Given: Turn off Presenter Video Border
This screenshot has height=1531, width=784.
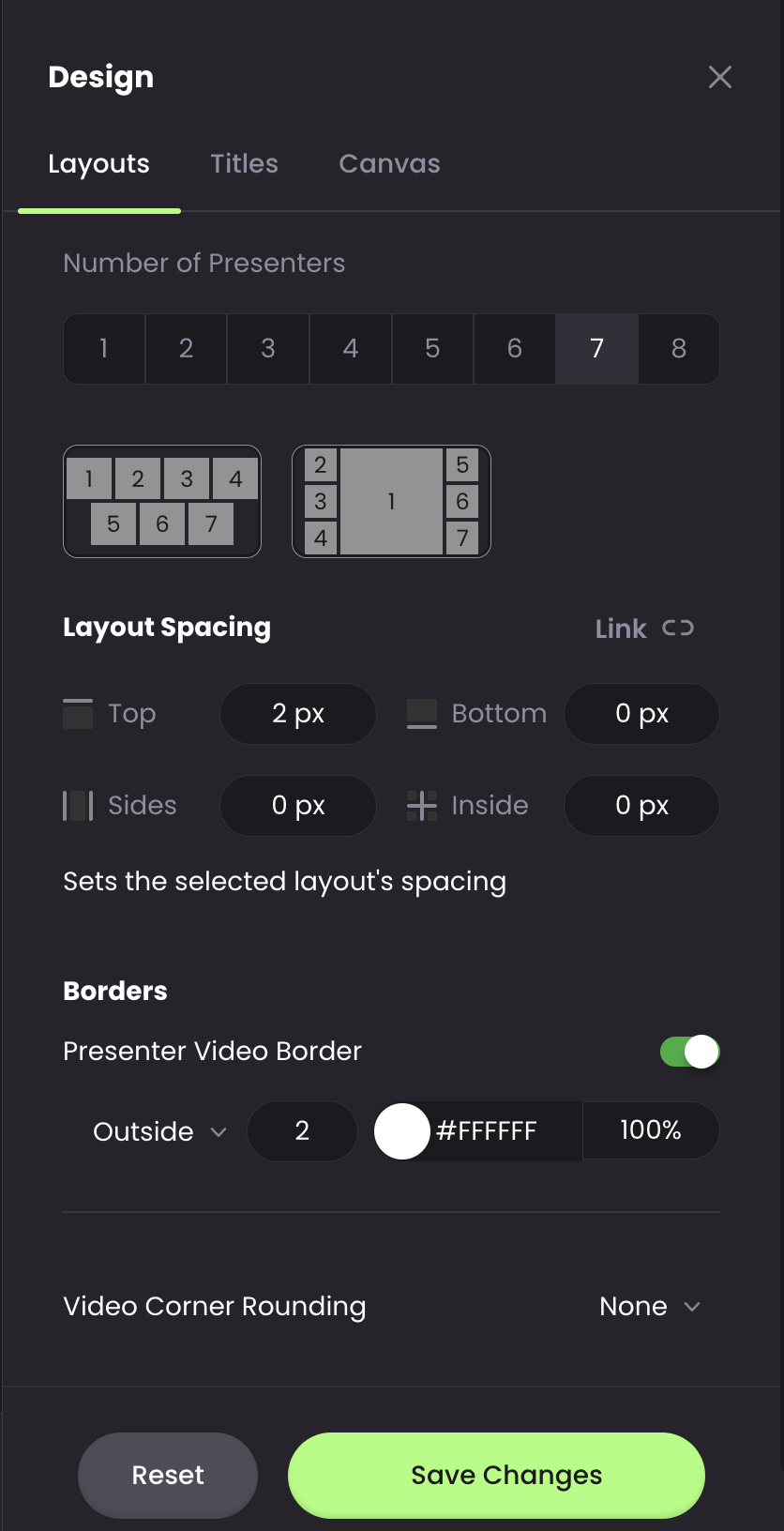Looking at the screenshot, I should tap(689, 1052).
